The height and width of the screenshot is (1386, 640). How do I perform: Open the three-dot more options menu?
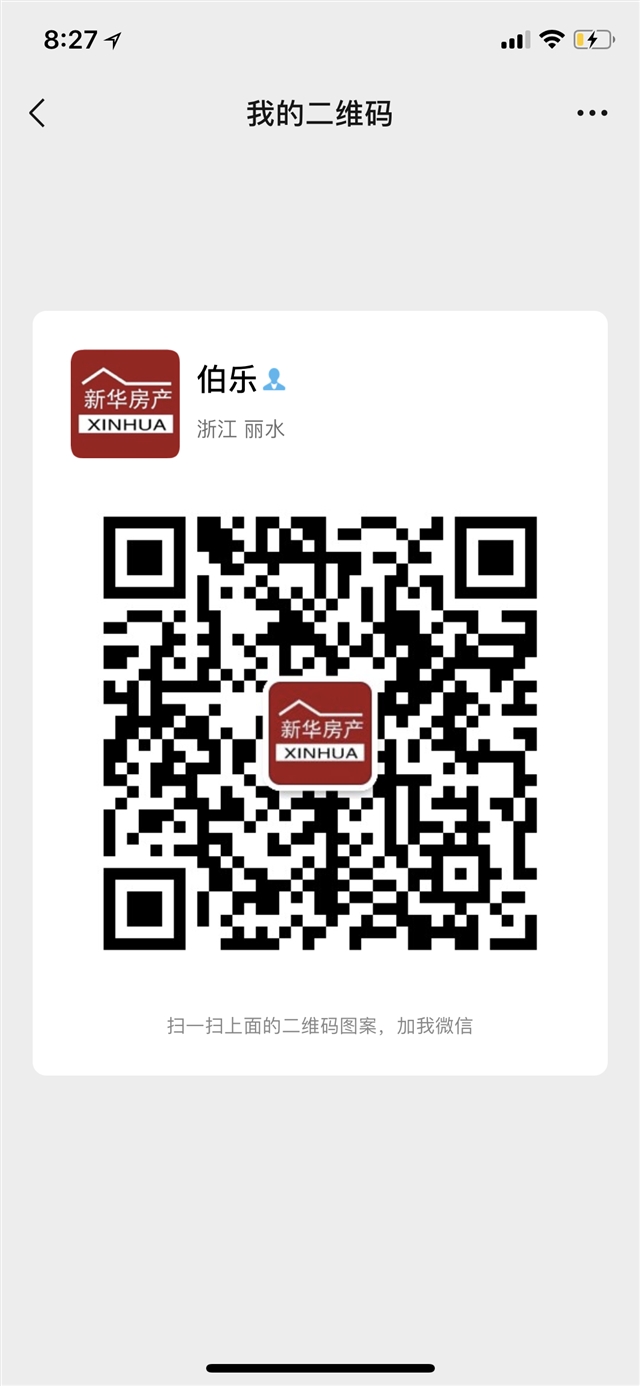click(592, 113)
